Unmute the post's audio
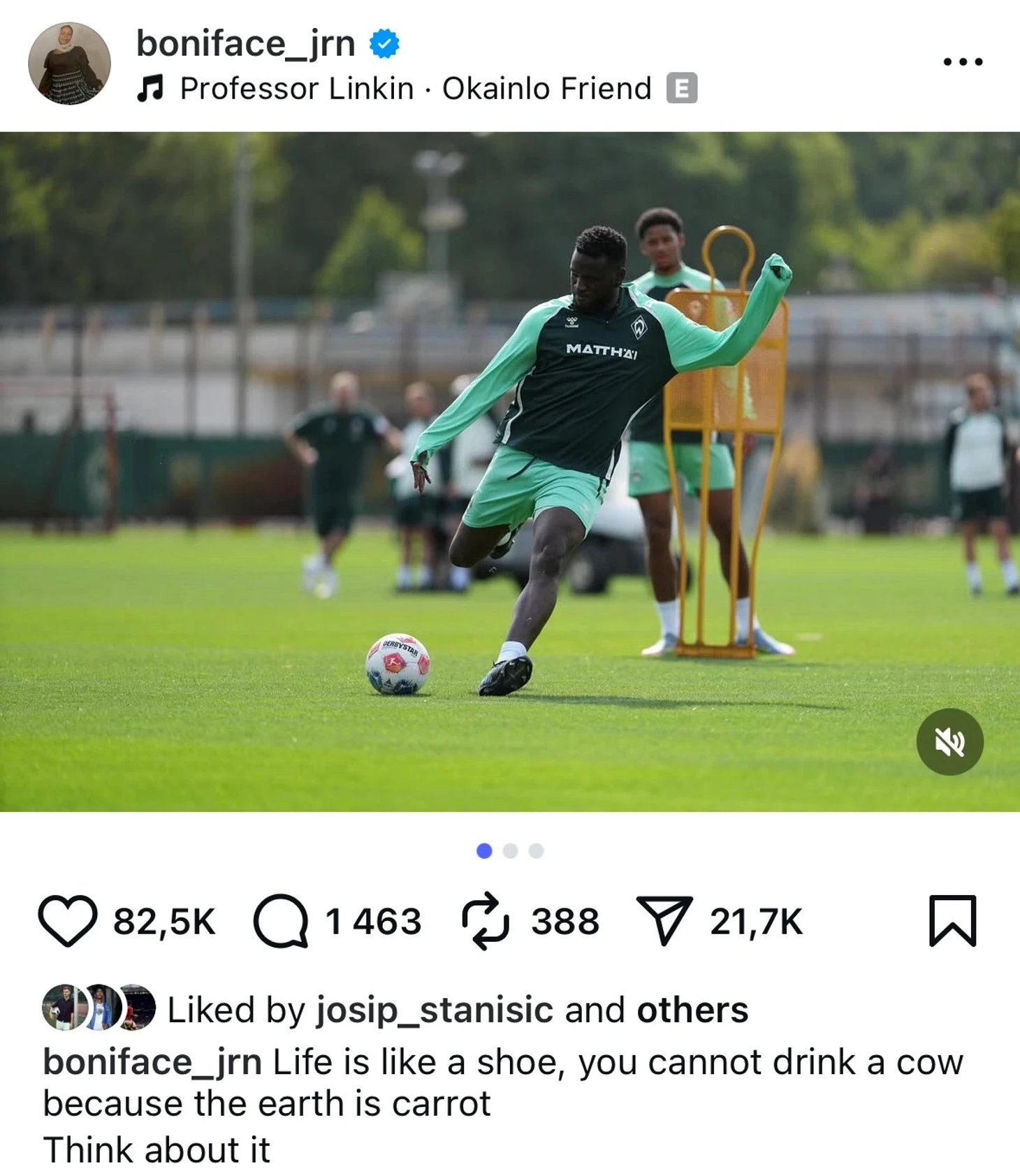Viewport: 1020px width, 1176px height. [x=949, y=741]
